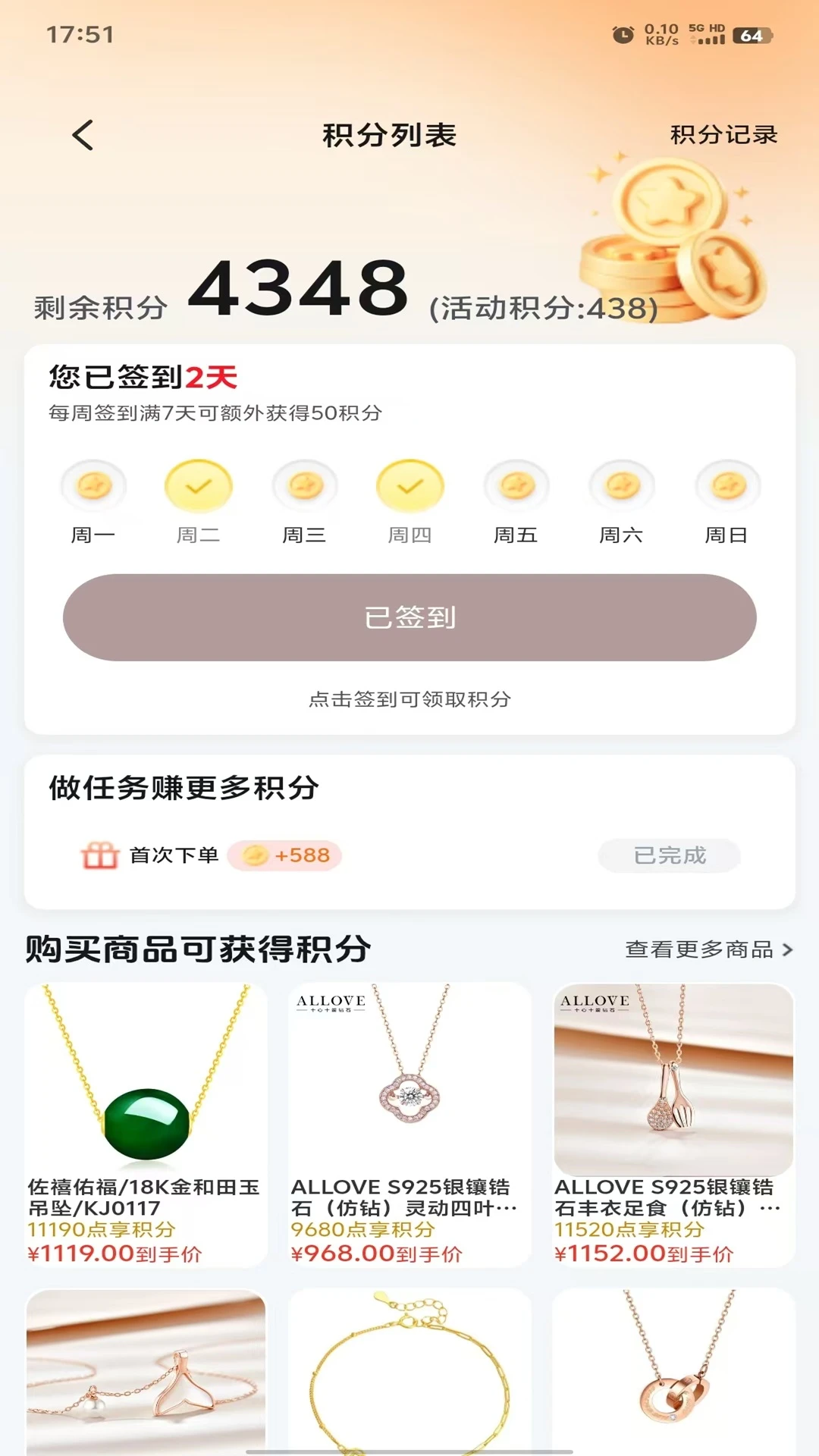Screen dimensions: 819x1456
Task: View more products via 查看更多商品
Action: [x=708, y=949]
